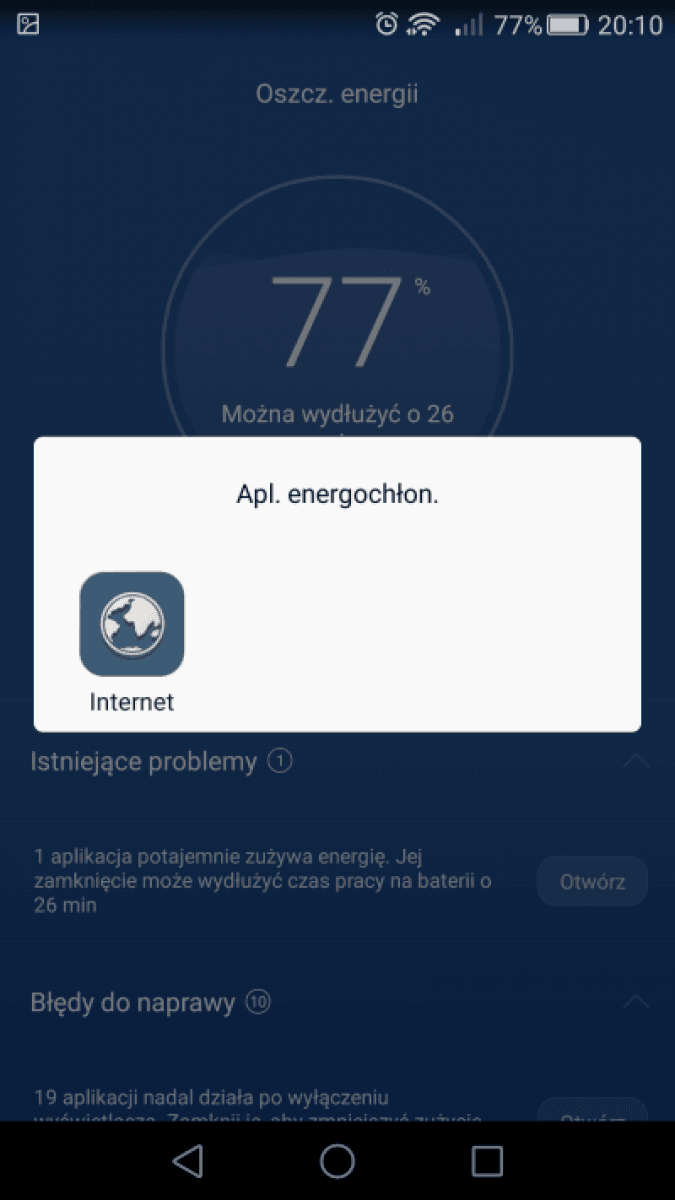Show recent apps with the square button
This screenshot has width=675, height=1200.
tap(487, 1160)
